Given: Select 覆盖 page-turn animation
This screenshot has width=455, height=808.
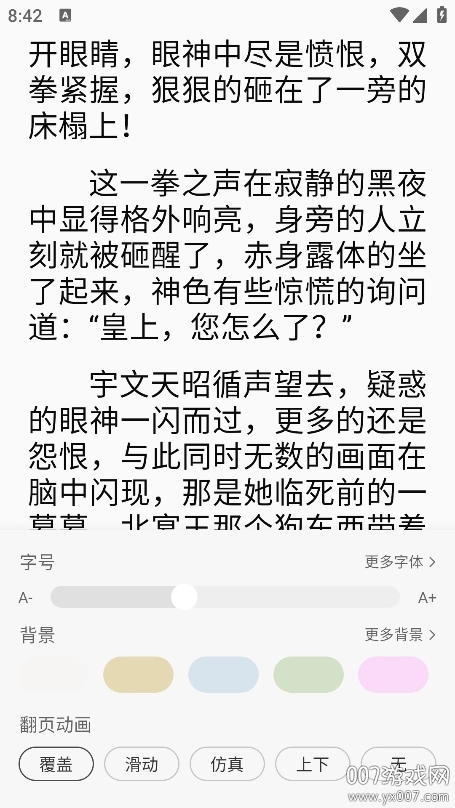Looking at the screenshot, I should pyautogui.click(x=56, y=764).
